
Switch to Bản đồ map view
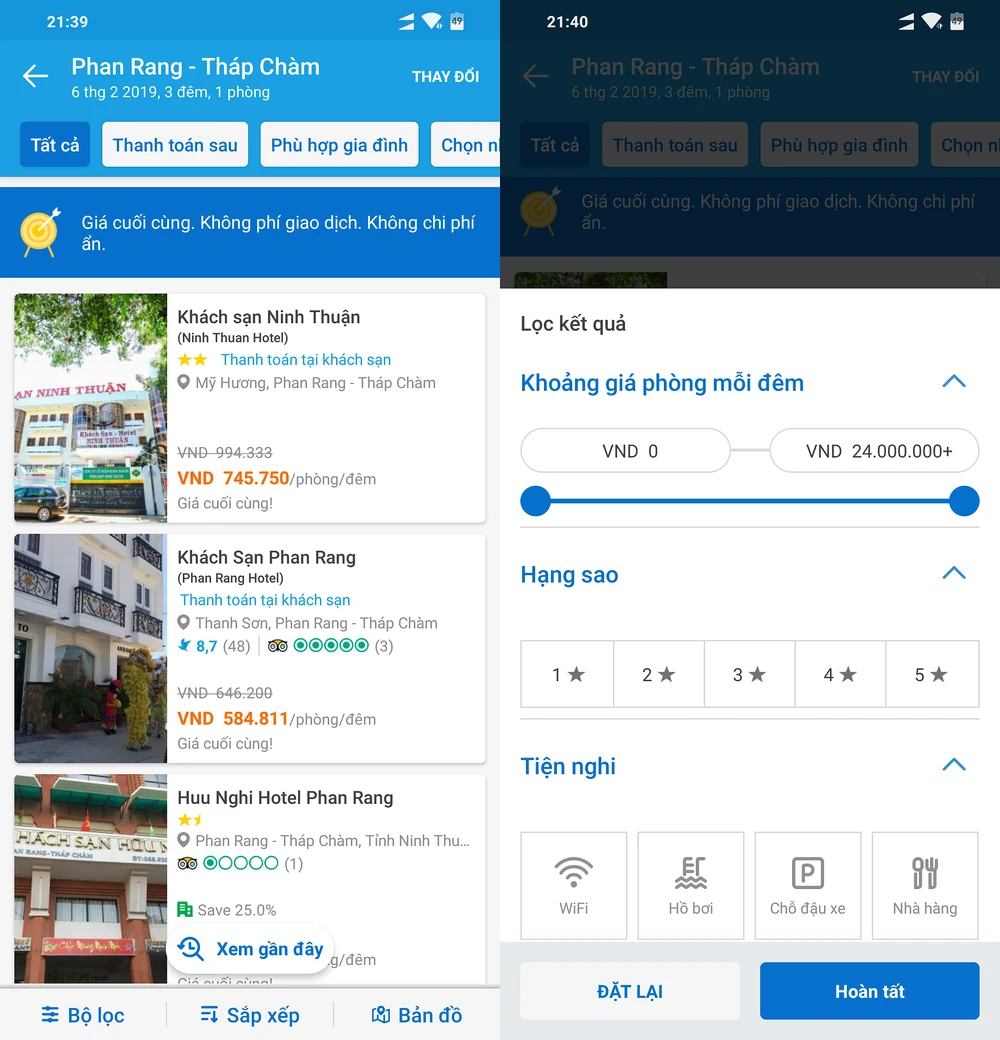416,1015
